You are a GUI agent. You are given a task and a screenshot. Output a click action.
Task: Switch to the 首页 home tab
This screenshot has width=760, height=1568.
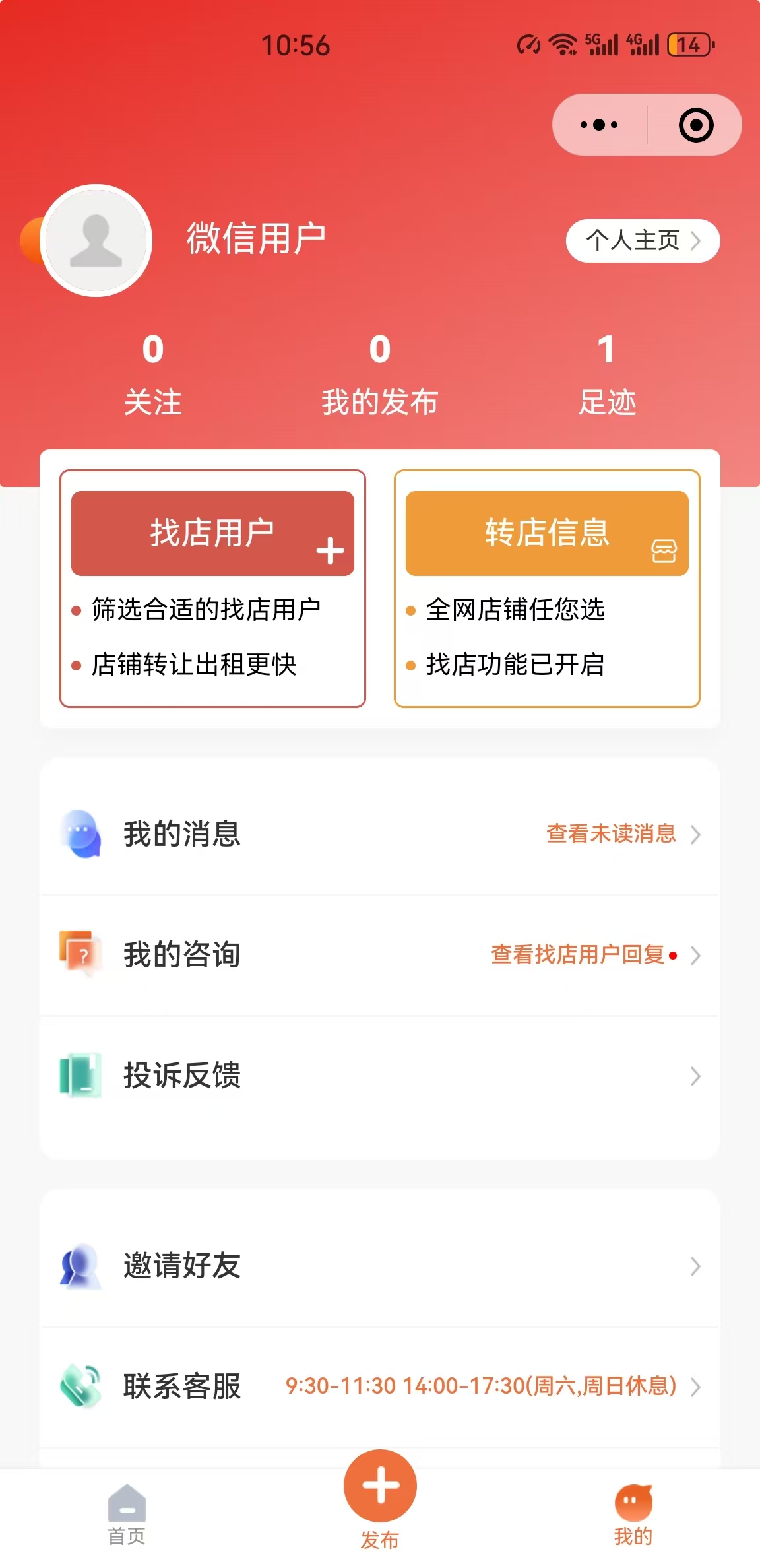pos(127,1515)
